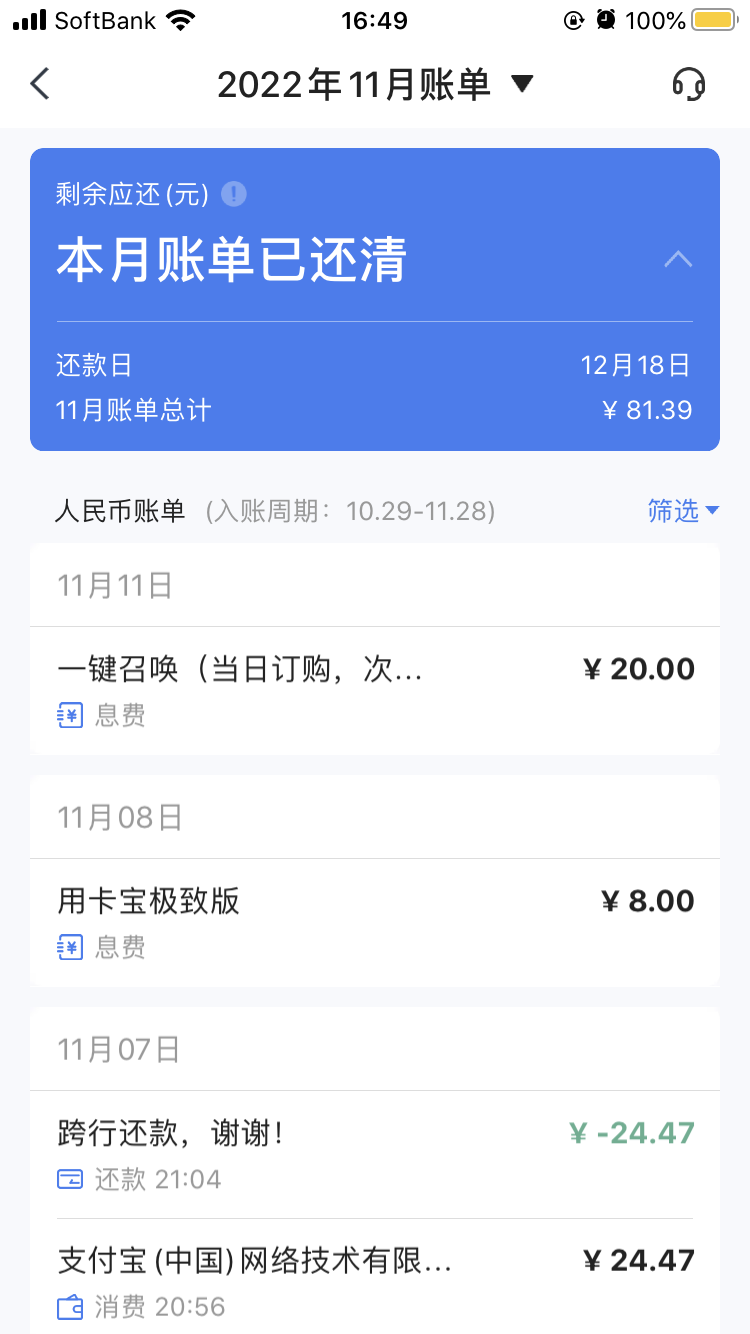View the 用卡宝极致版 ¥8.00 entry
Image resolution: width=750 pixels, height=1334 pixels.
[375, 921]
